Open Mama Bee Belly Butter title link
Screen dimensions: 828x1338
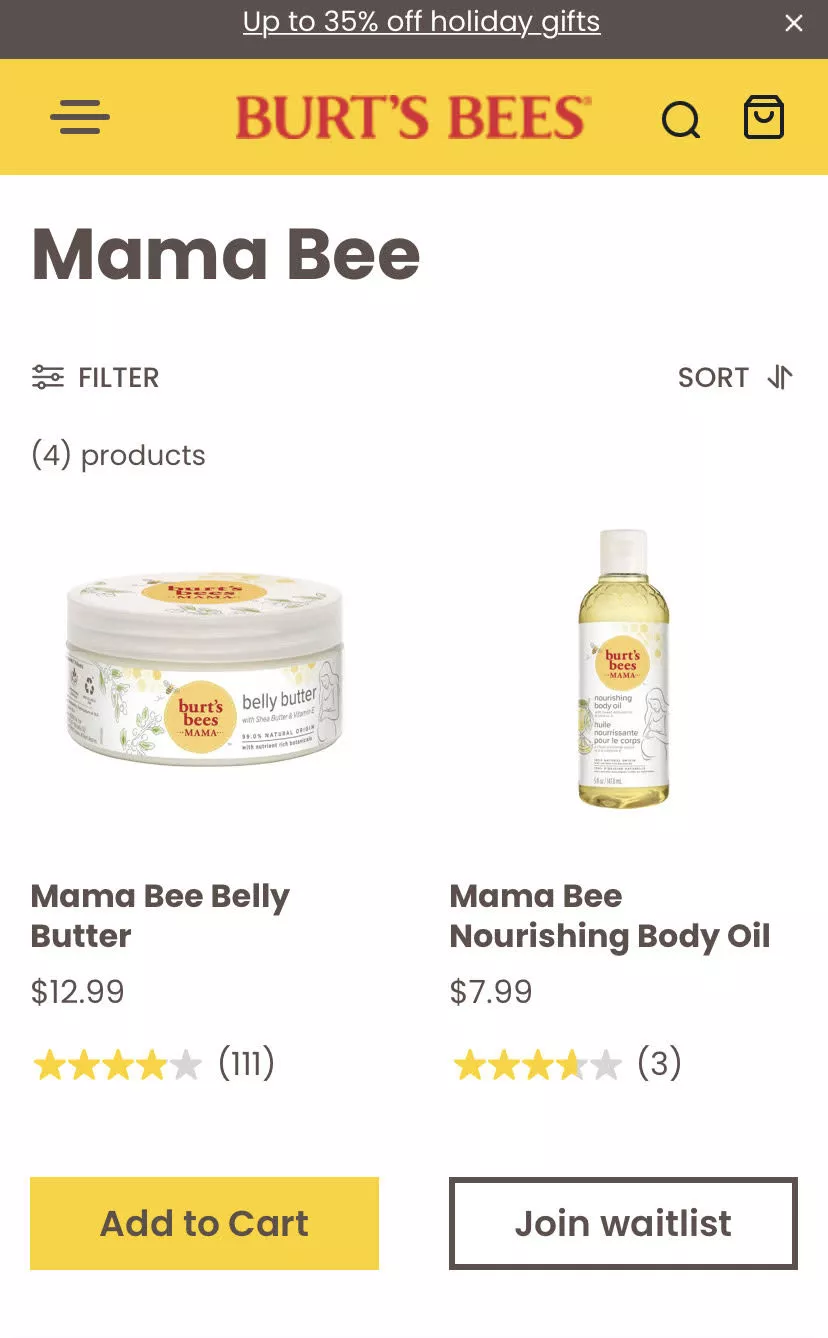click(x=160, y=915)
